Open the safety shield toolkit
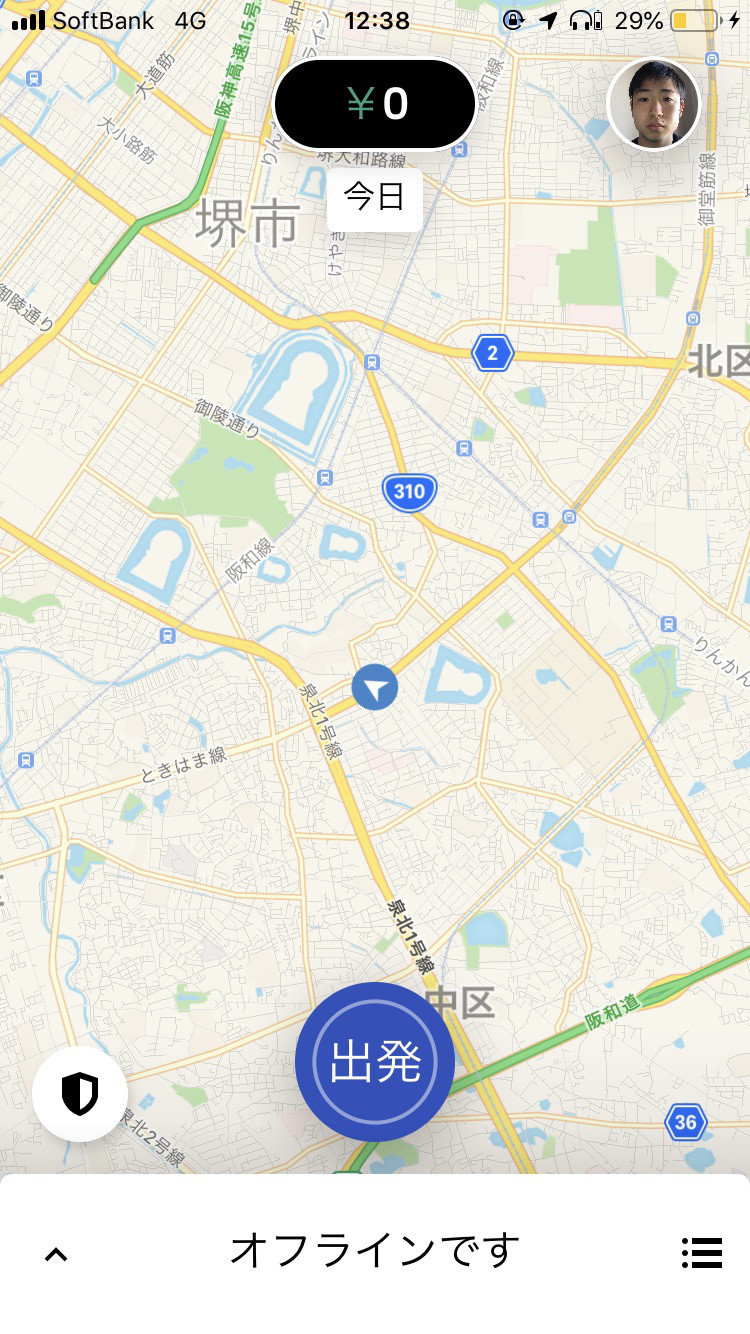The image size is (750, 1334). click(x=80, y=1094)
